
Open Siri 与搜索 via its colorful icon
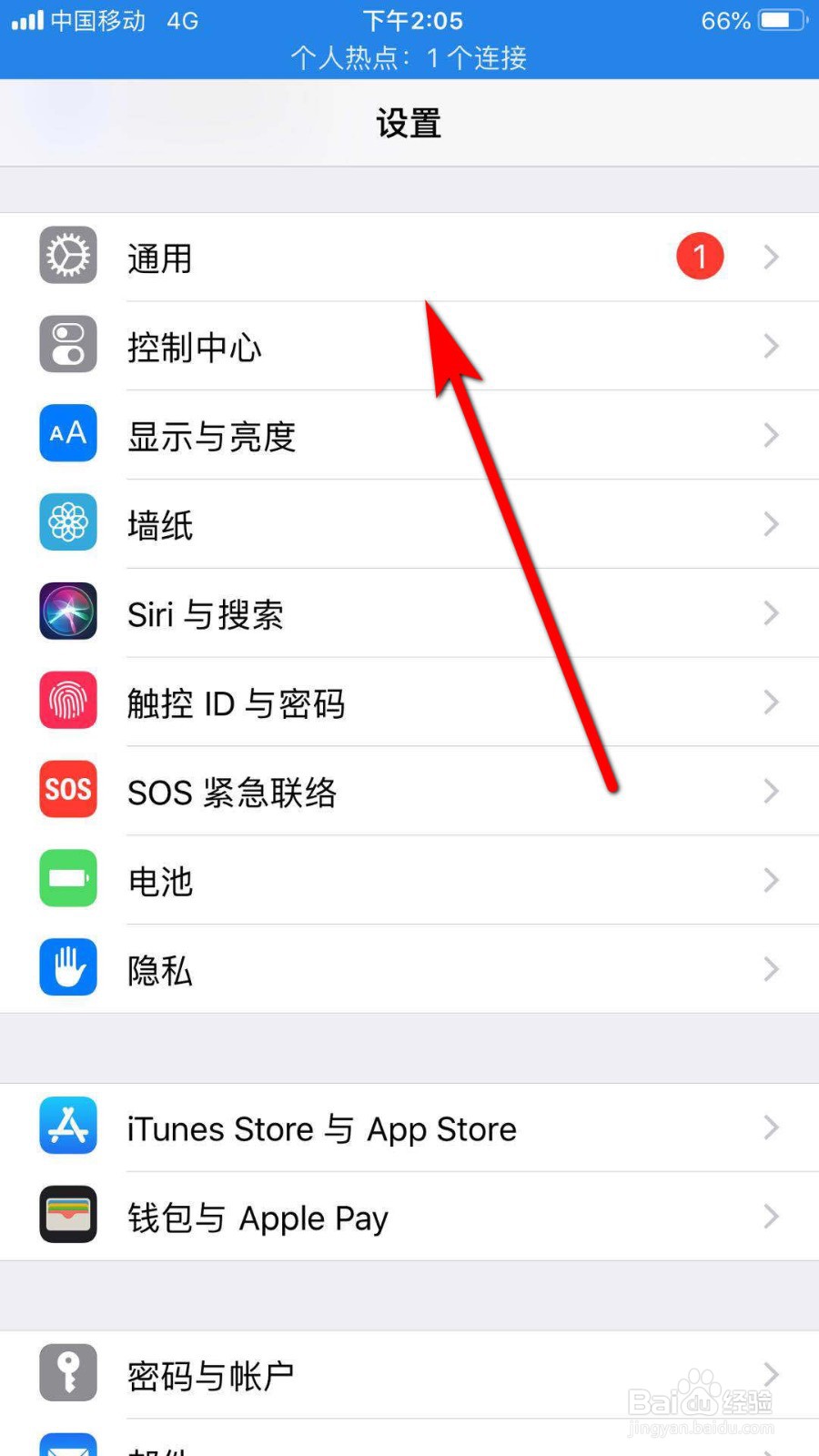[x=67, y=612]
